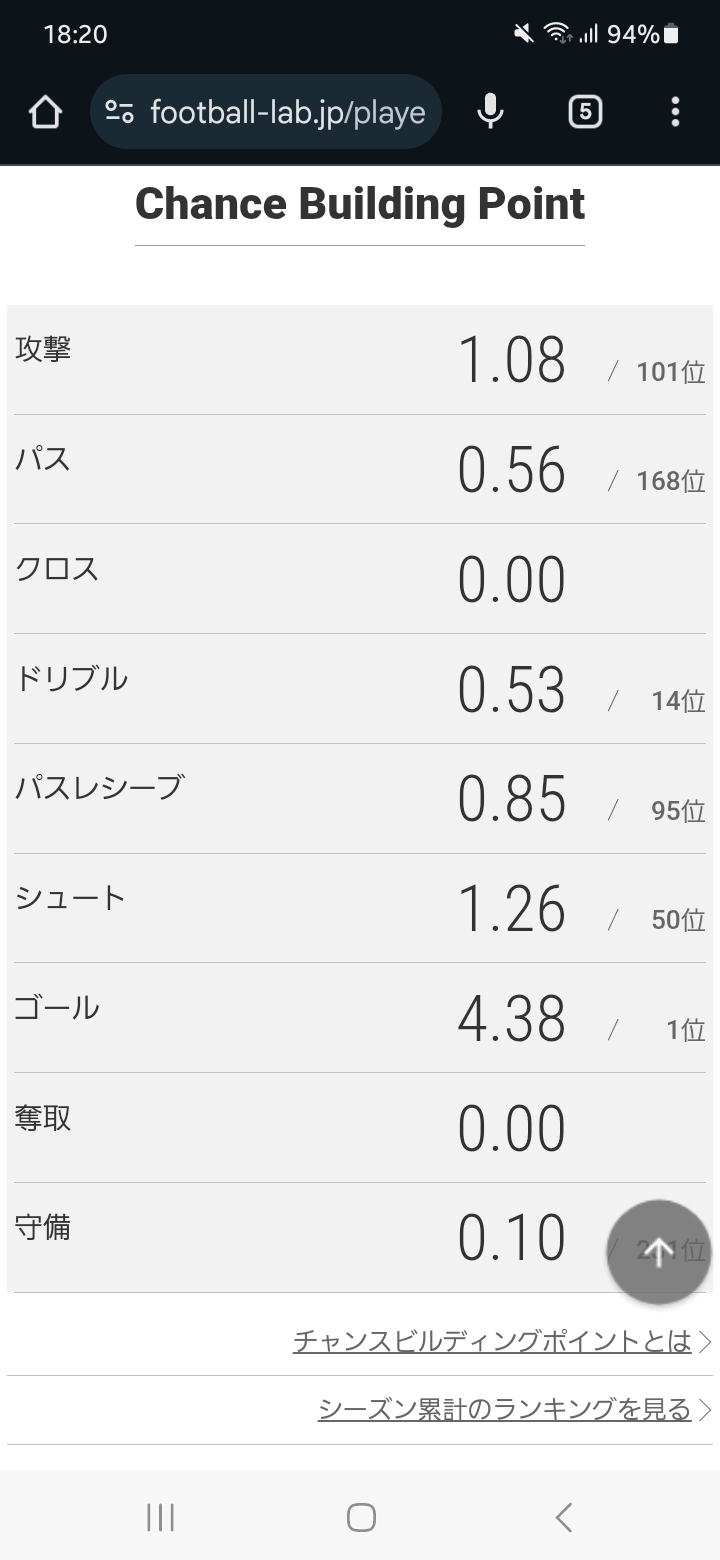
Task: Tap the scroll-to-top arrow button
Action: (x=658, y=1251)
